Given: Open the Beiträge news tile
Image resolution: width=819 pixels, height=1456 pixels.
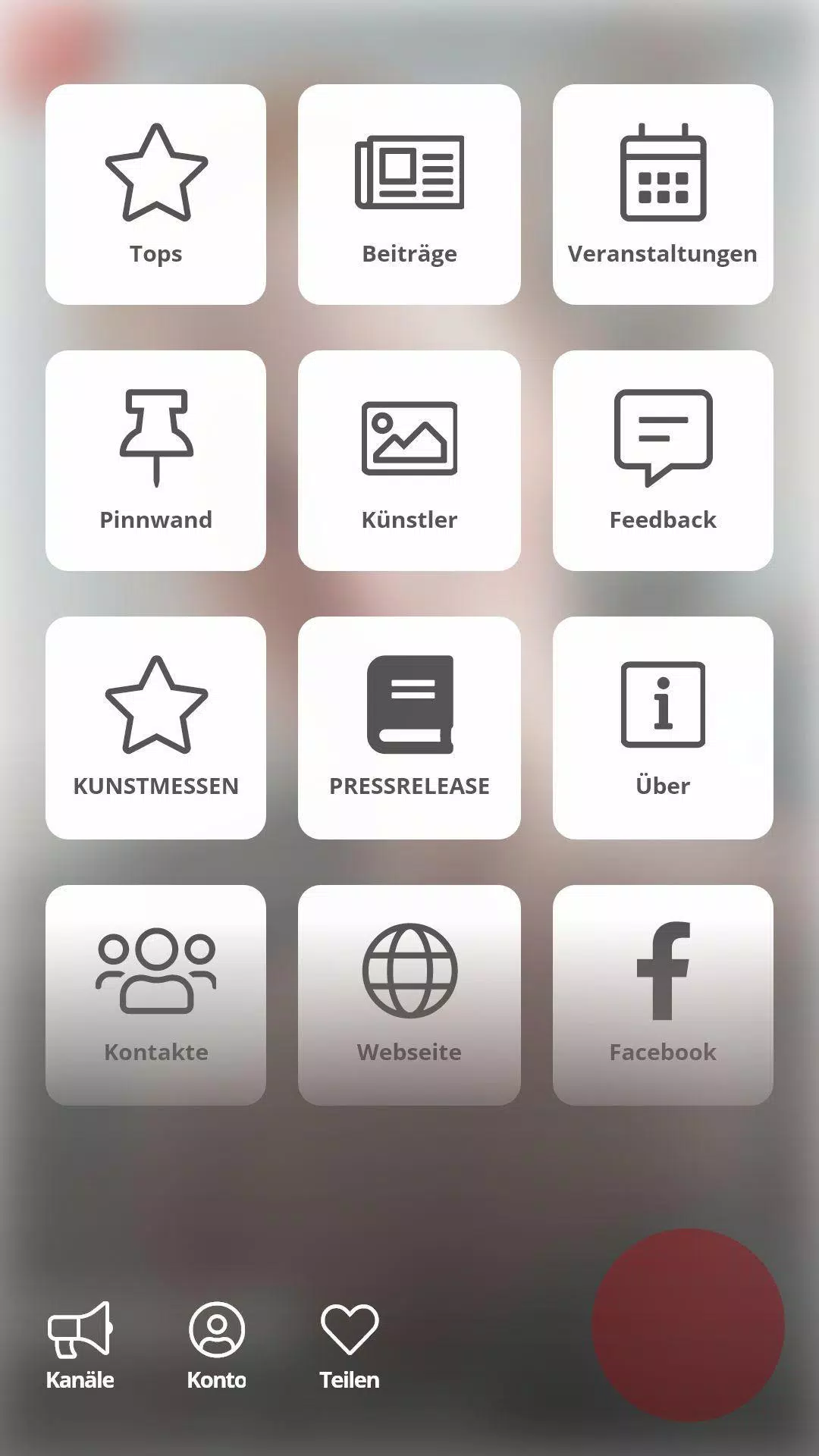Looking at the screenshot, I should point(409,194).
